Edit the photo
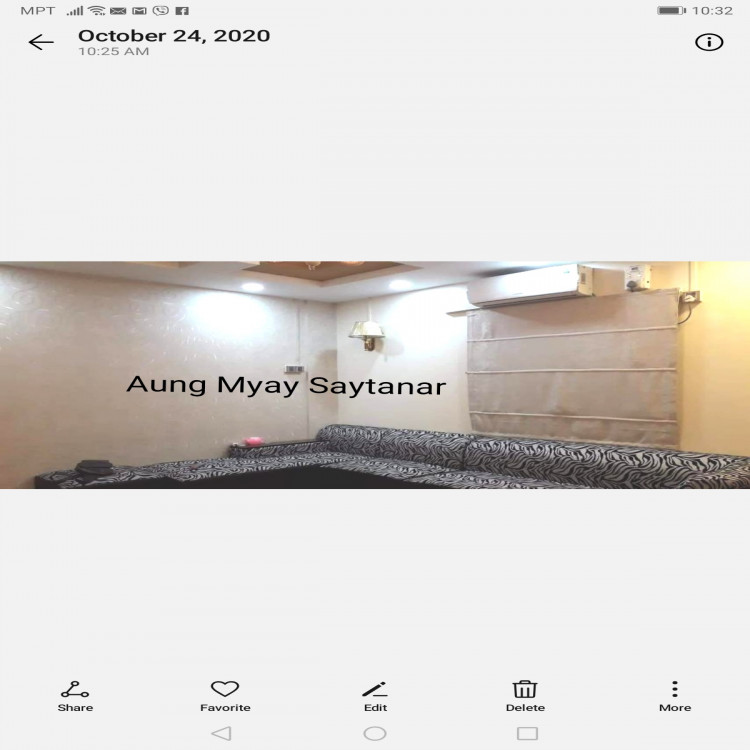Viewport: 750px width, 750px height. click(375, 695)
